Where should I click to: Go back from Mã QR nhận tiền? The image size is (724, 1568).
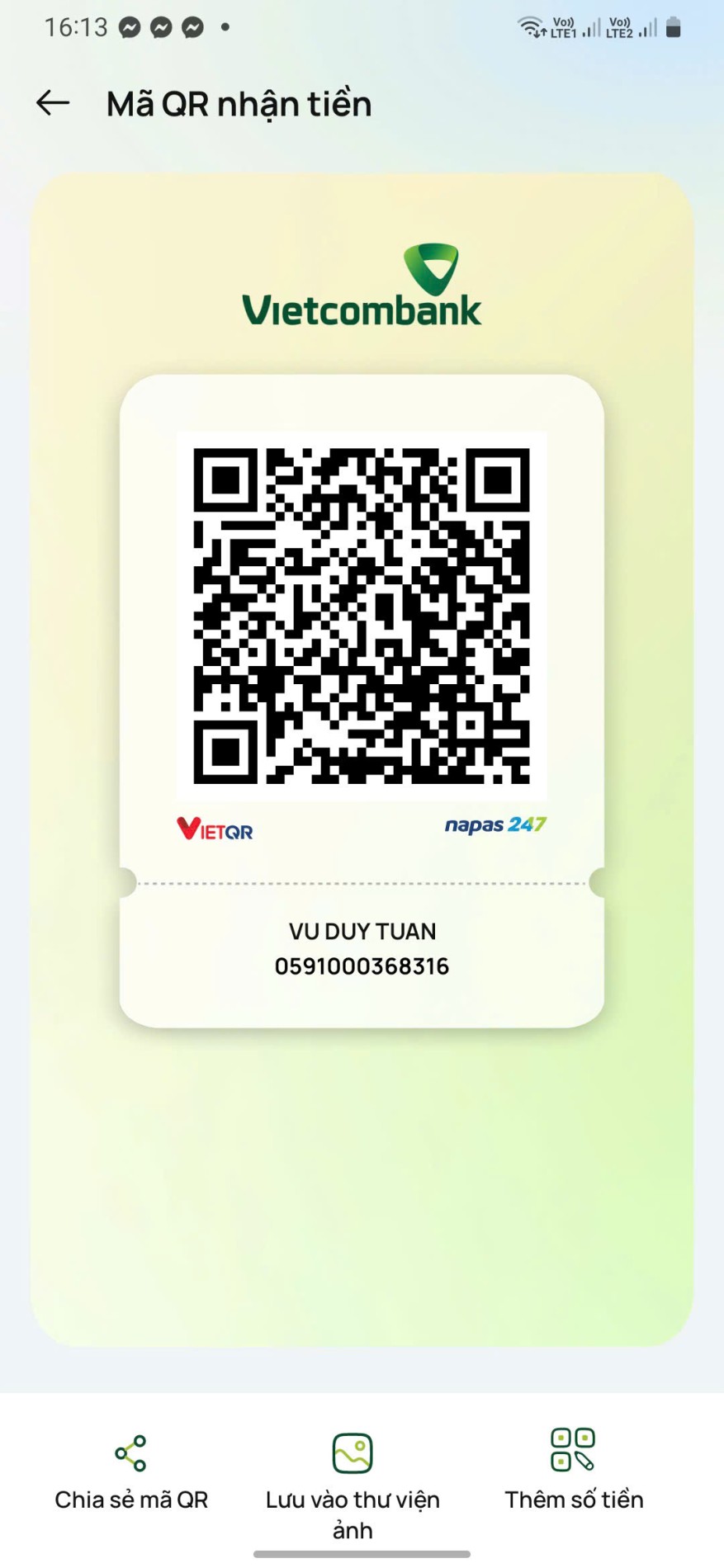tap(53, 103)
